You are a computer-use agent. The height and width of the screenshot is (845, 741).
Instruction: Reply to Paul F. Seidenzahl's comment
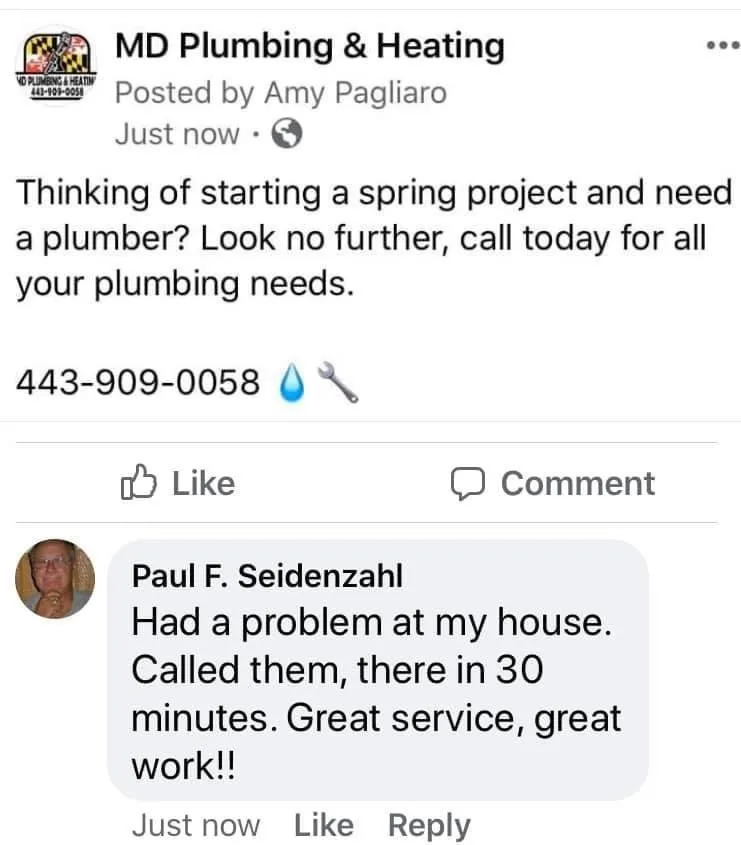429,824
